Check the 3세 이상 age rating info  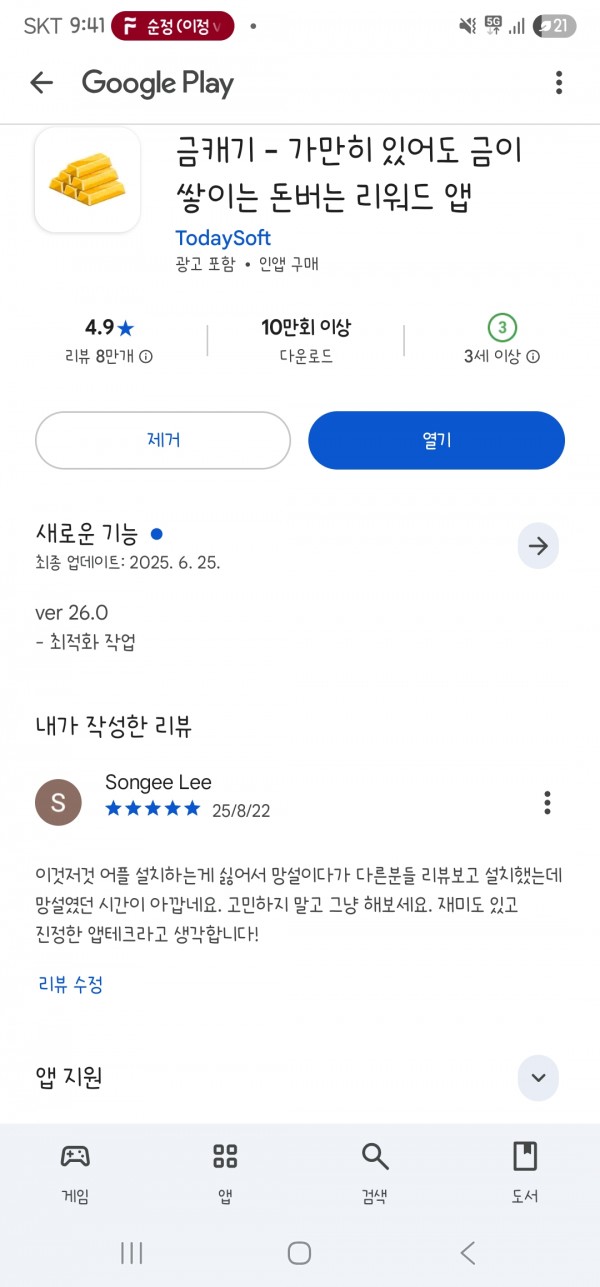coord(502,340)
